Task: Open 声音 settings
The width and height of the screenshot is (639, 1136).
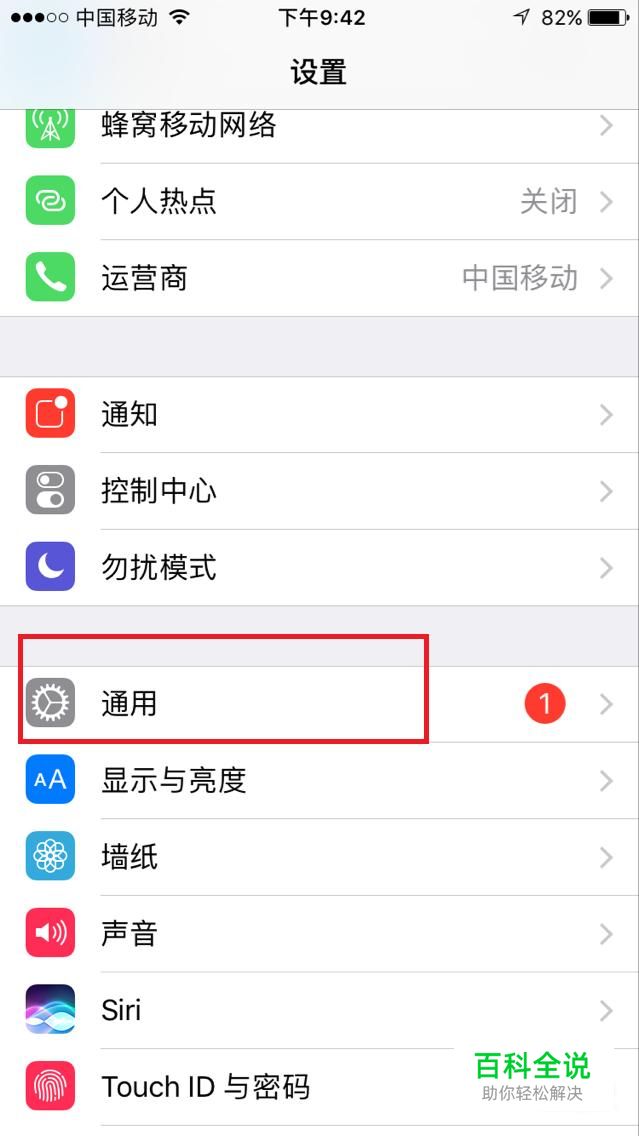Action: coord(320,935)
